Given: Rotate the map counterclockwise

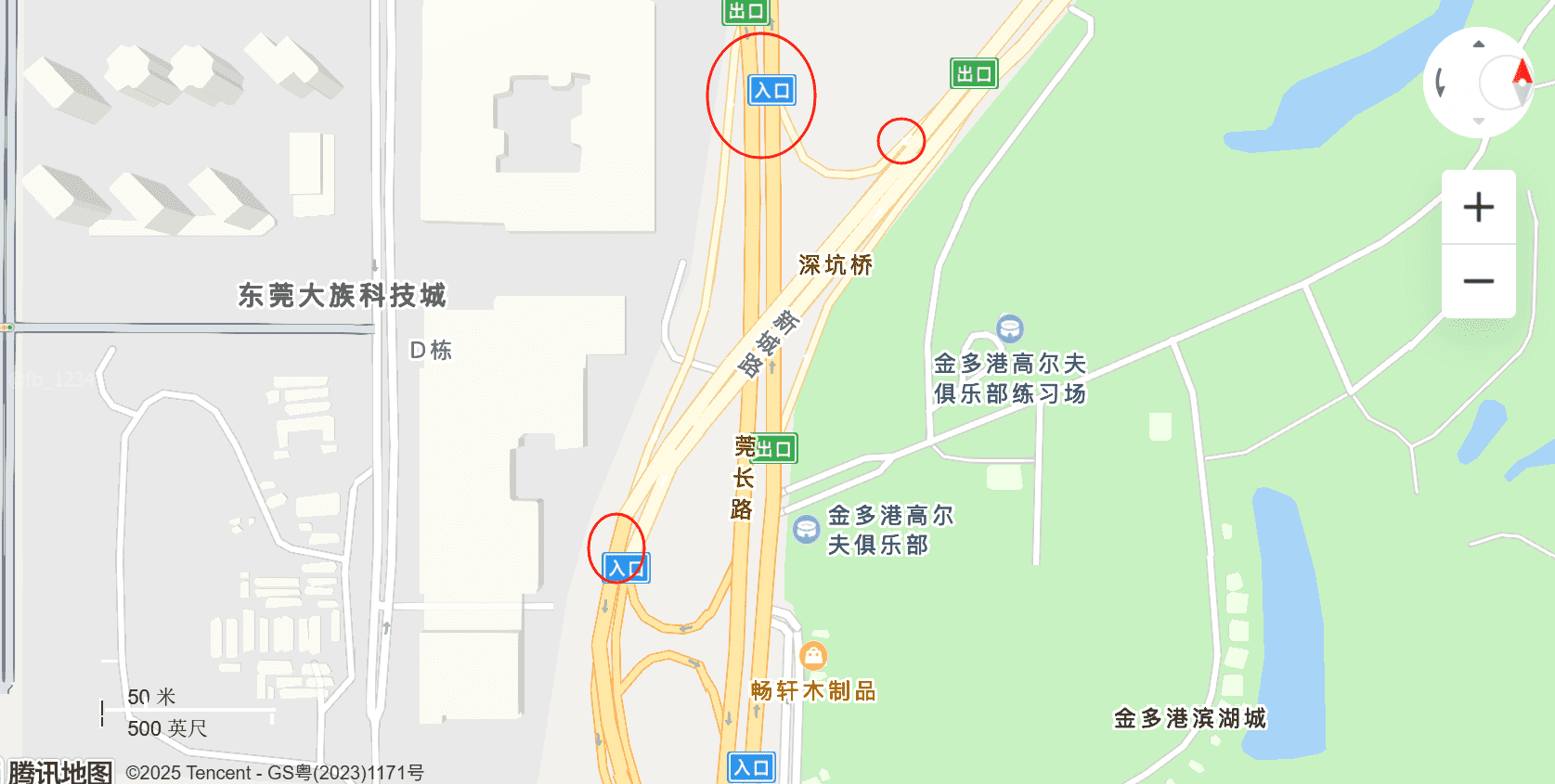Looking at the screenshot, I should (x=1441, y=83).
